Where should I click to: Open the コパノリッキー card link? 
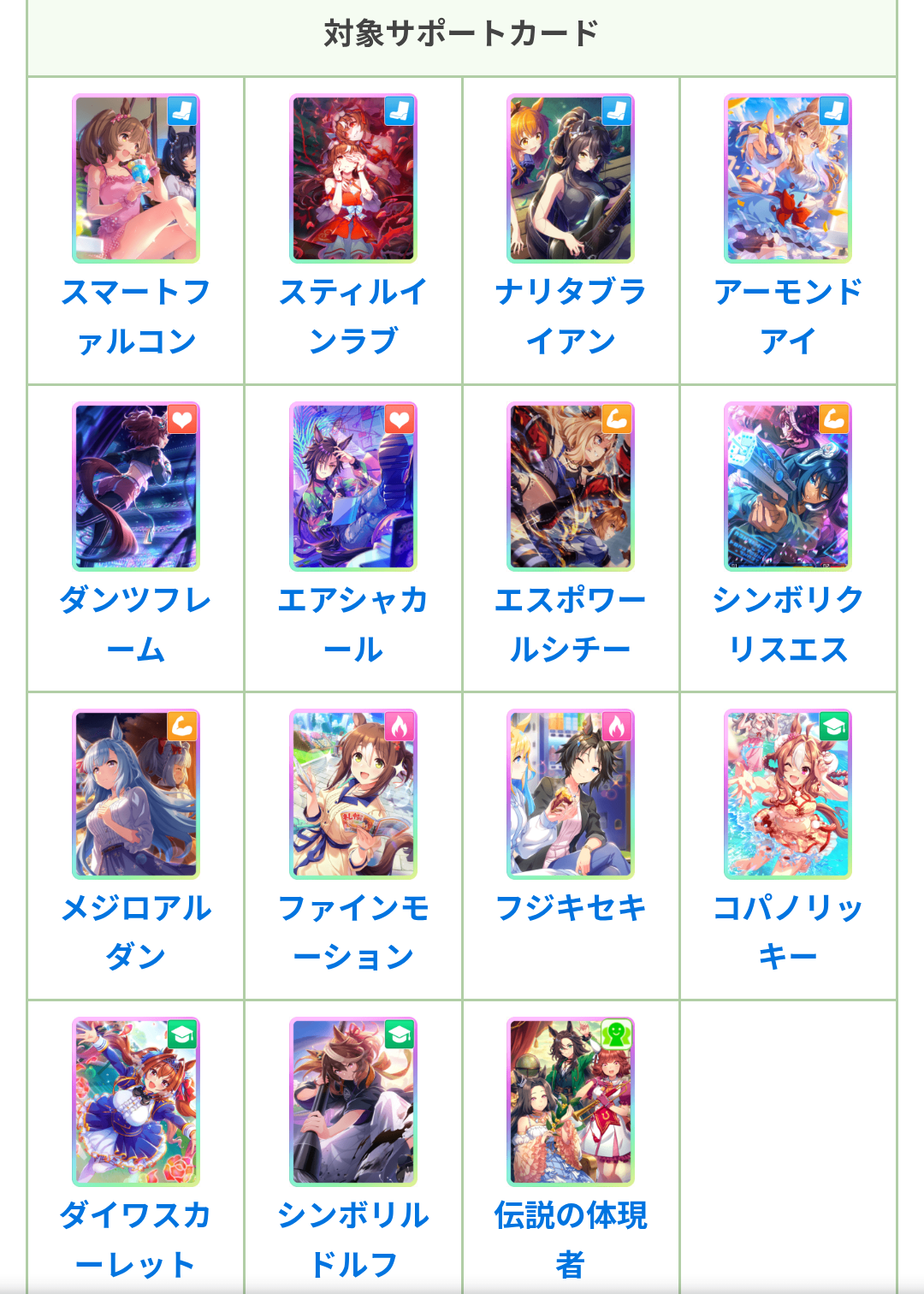tap(787, 931)
